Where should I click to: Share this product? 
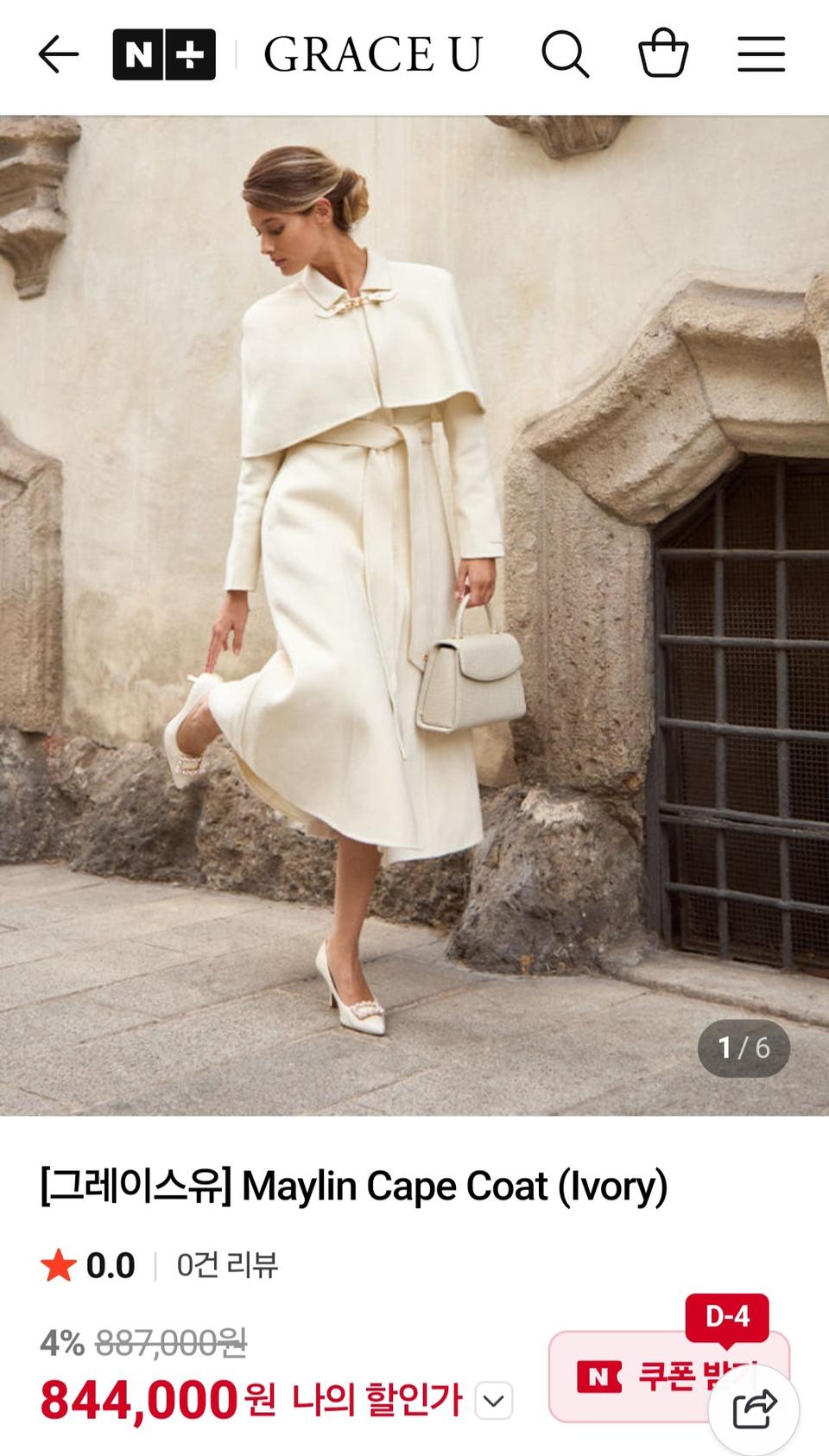point(754,1409)
